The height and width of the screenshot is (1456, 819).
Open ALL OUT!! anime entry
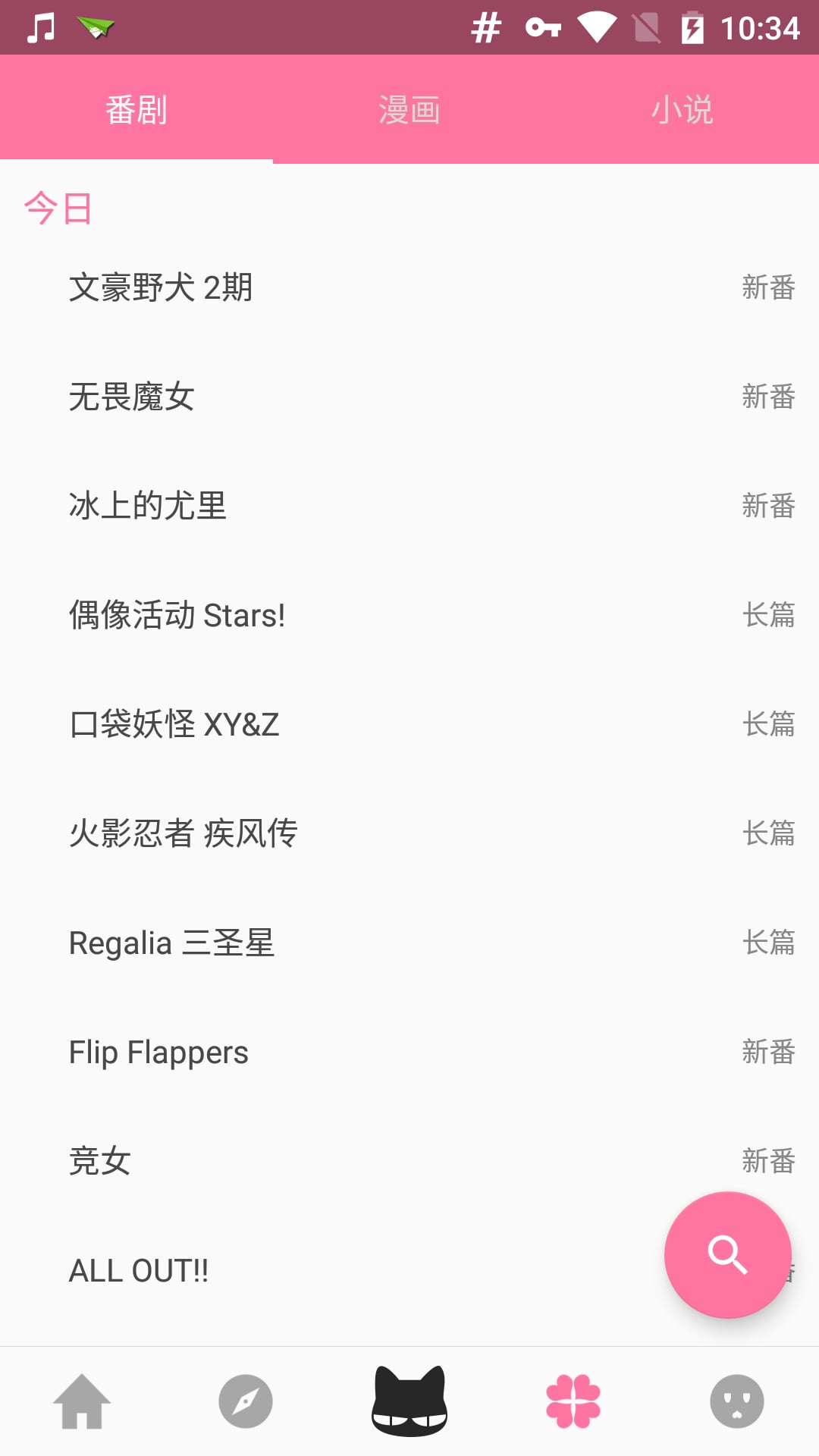138,1270
